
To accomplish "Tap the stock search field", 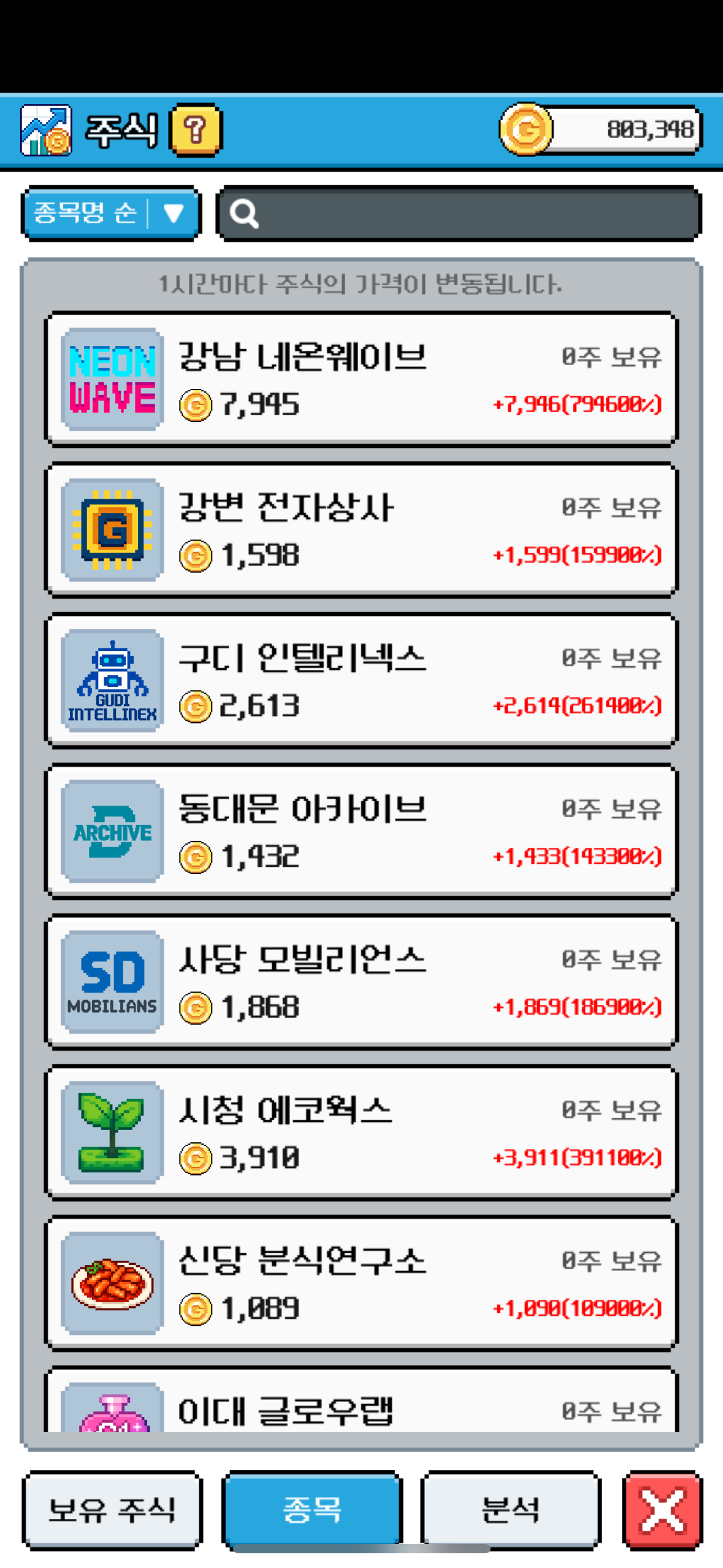I will tap(460, 213).
